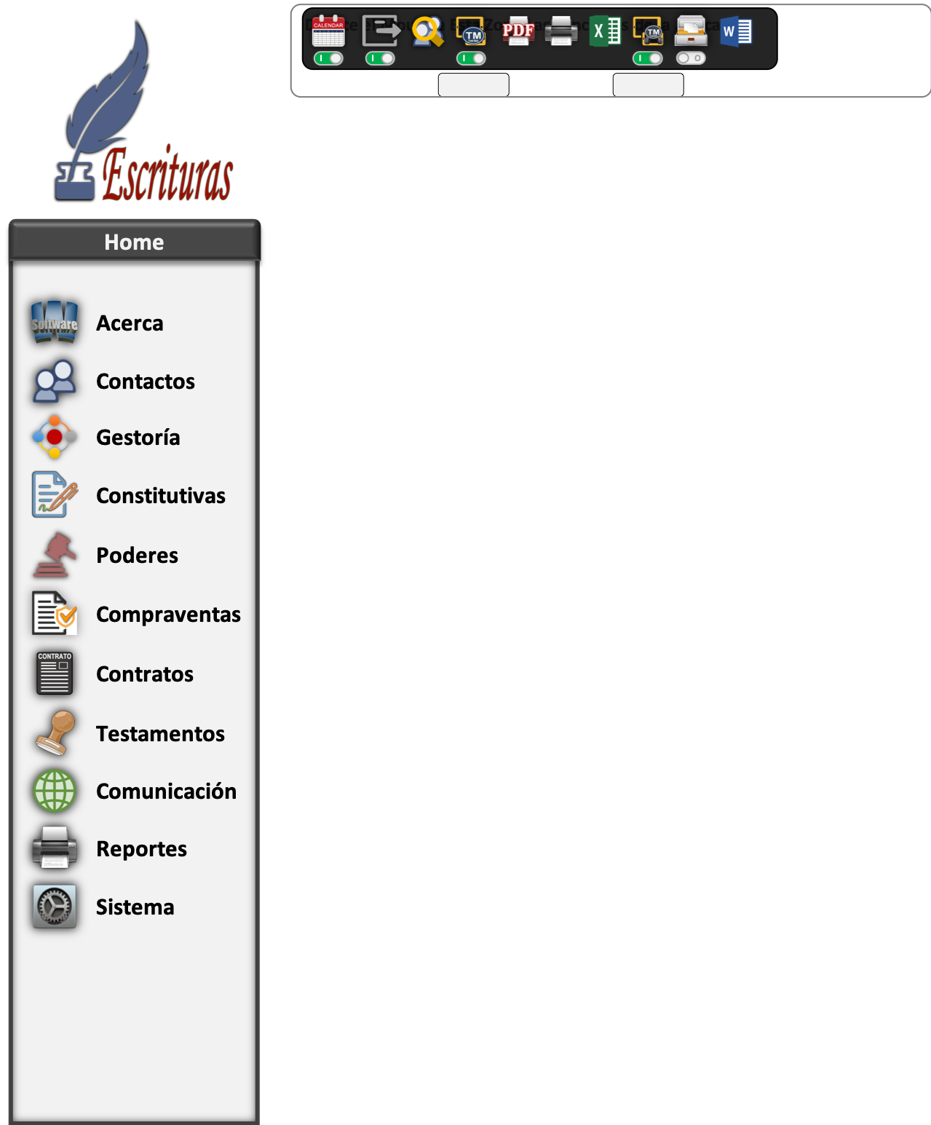This screenshot has width=931, height=1125.
Task: Open the calendar icon in the toolbar
Action: [328, 31]
